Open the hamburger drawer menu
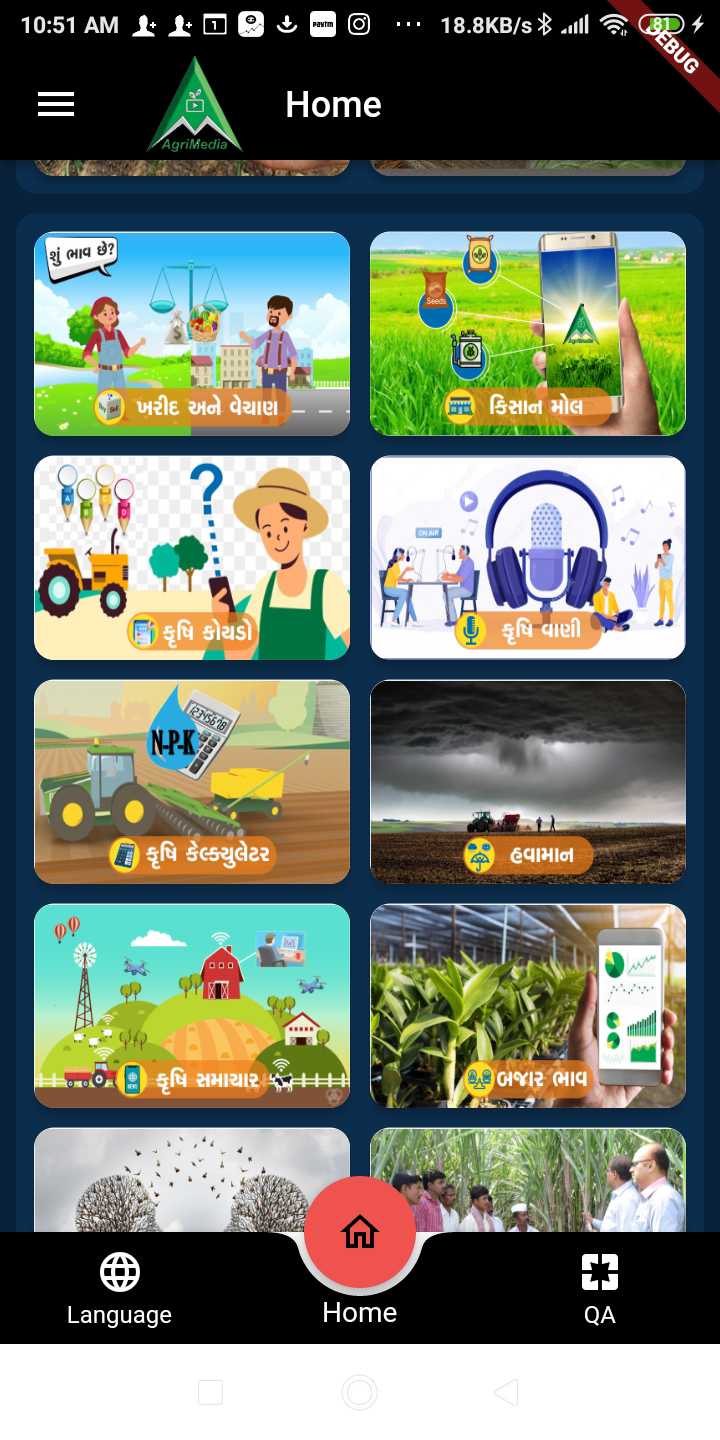 [56, 104]
